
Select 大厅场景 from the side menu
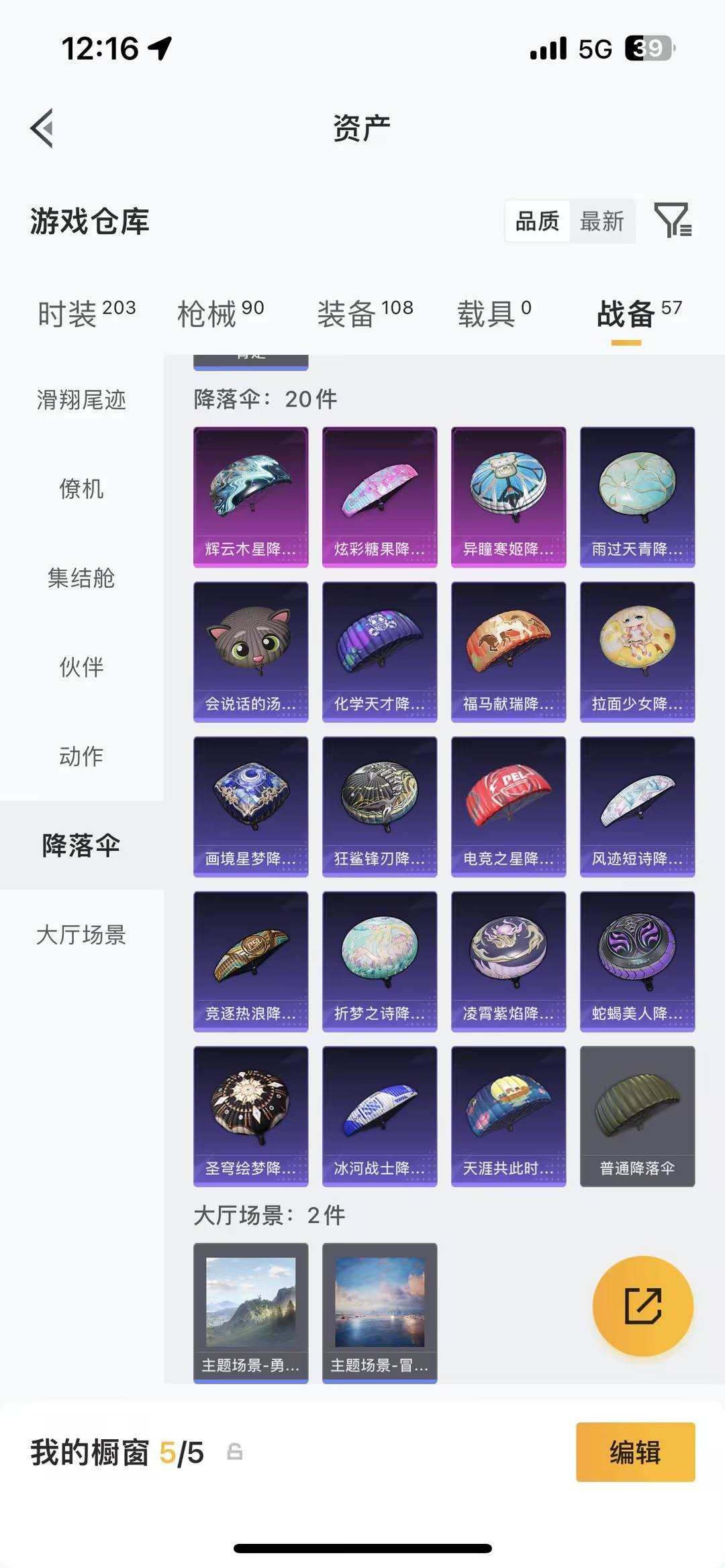pyautogui.click(x=81, y=935)
